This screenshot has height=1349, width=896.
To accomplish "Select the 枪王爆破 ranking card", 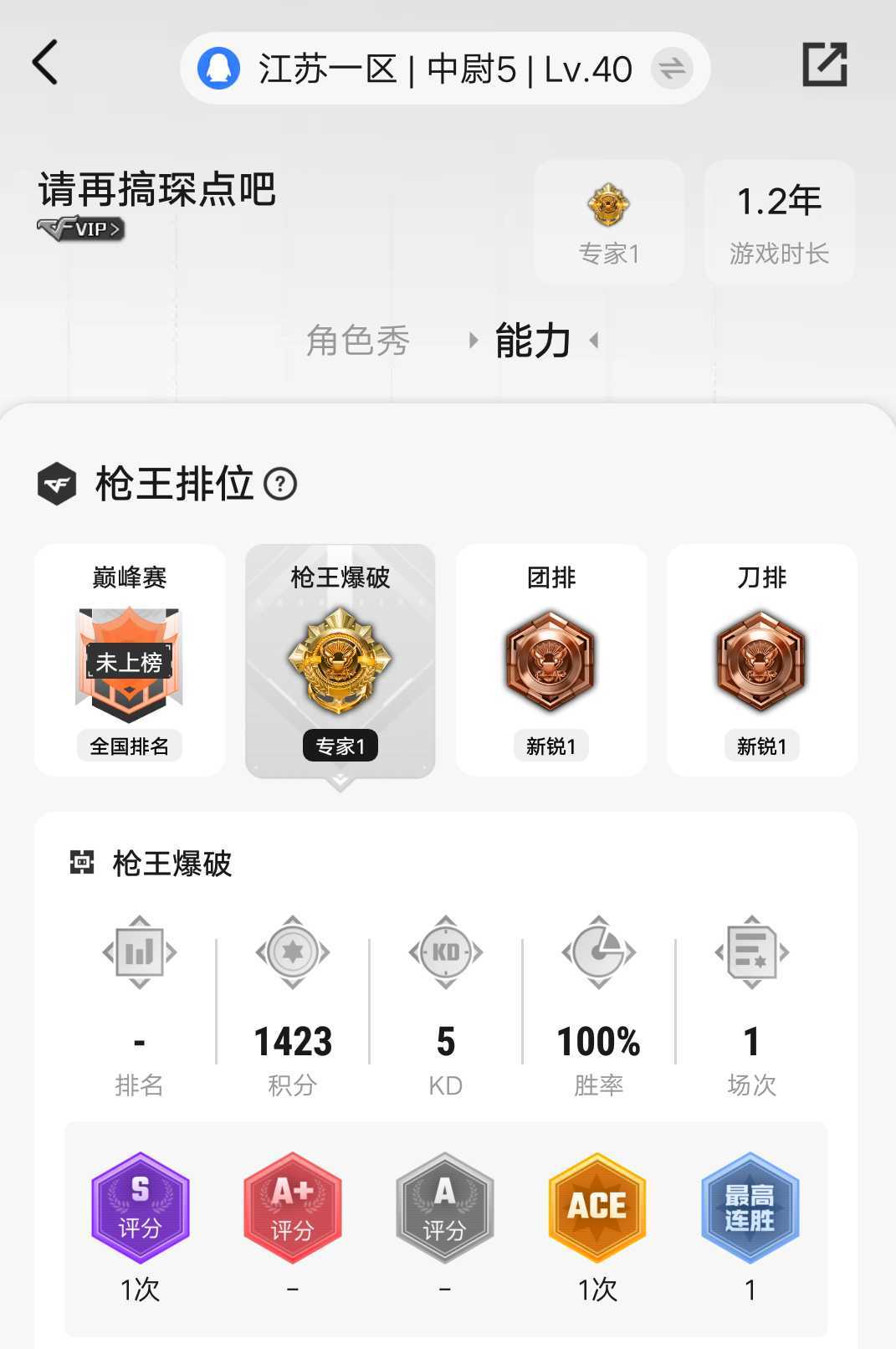I will click(x=340, y=660).
